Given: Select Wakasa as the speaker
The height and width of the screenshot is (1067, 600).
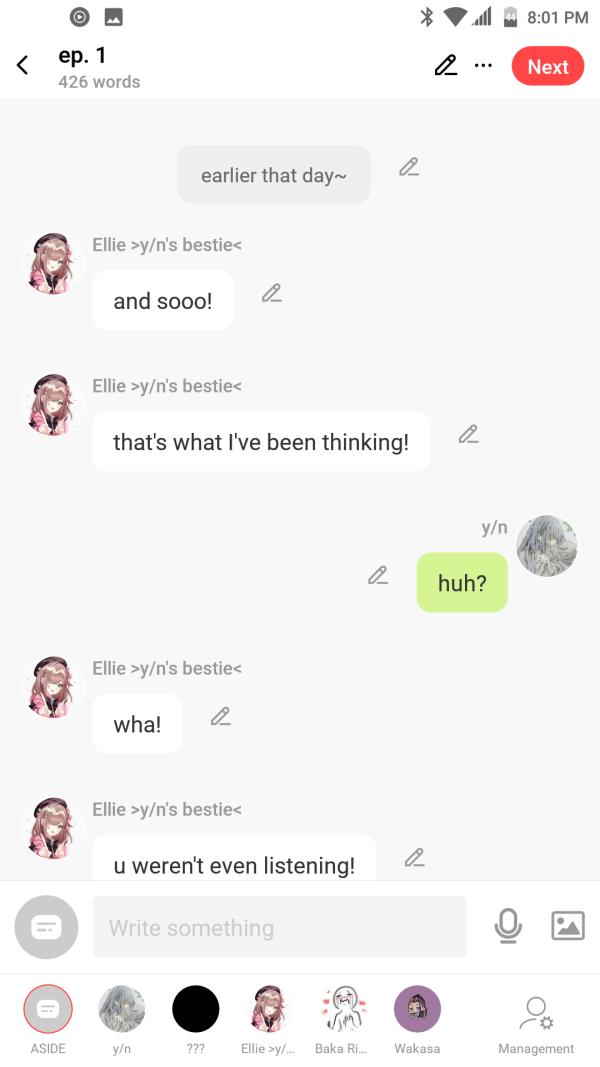Looking at the screenshot, I should click(x=417, y=1010).
